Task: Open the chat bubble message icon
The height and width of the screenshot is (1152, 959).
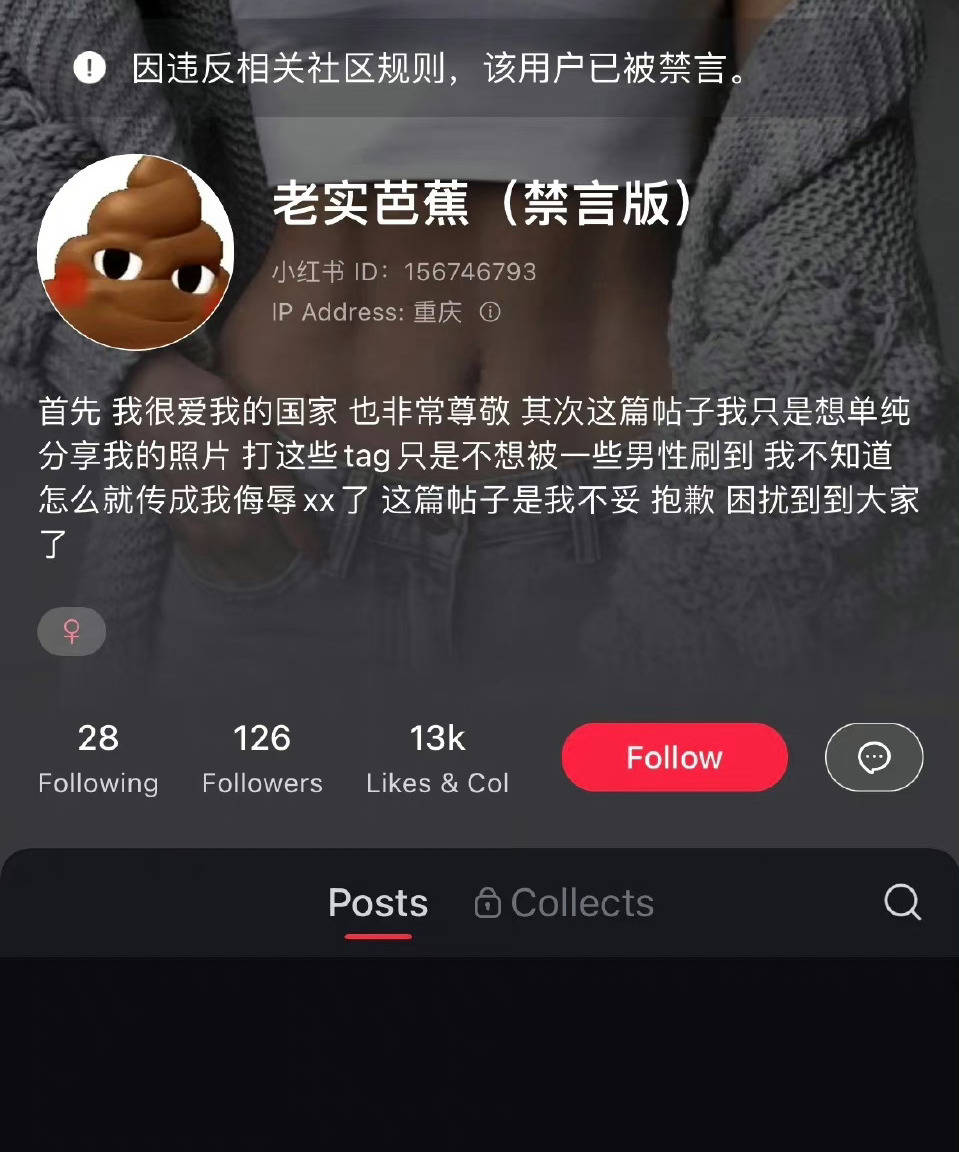Action: point(874,757)
